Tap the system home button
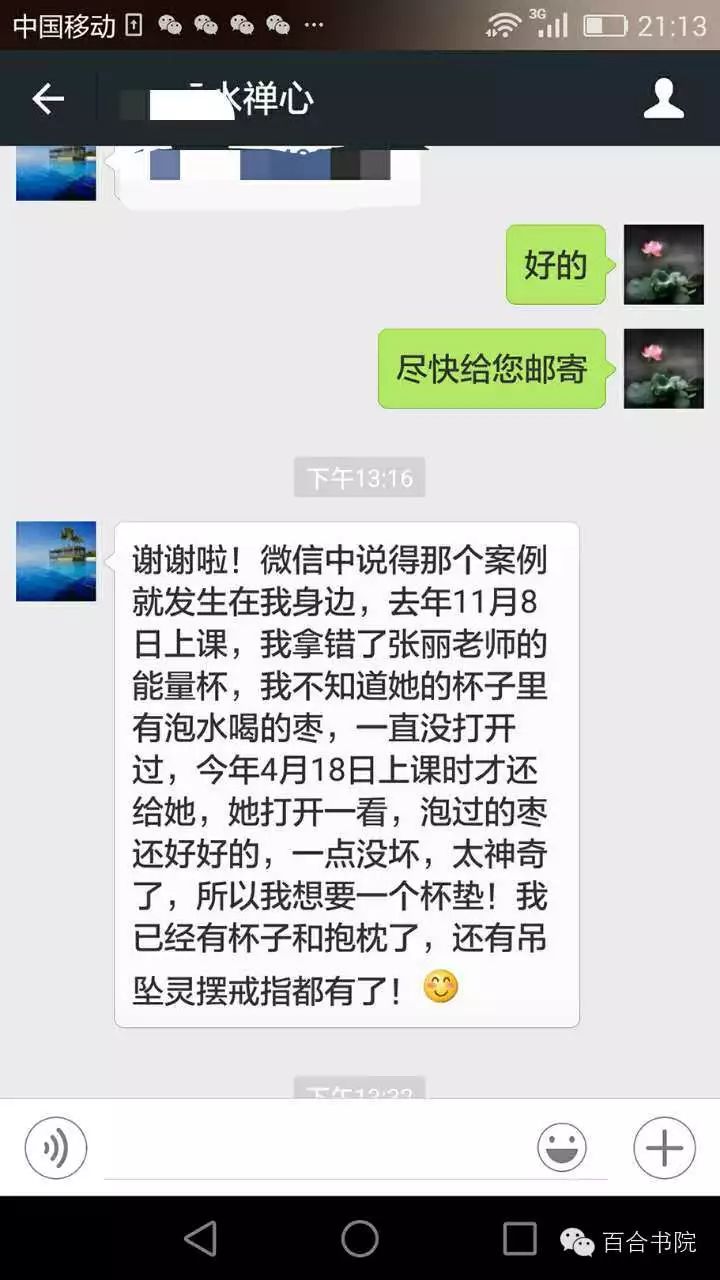 point(360,1239)
